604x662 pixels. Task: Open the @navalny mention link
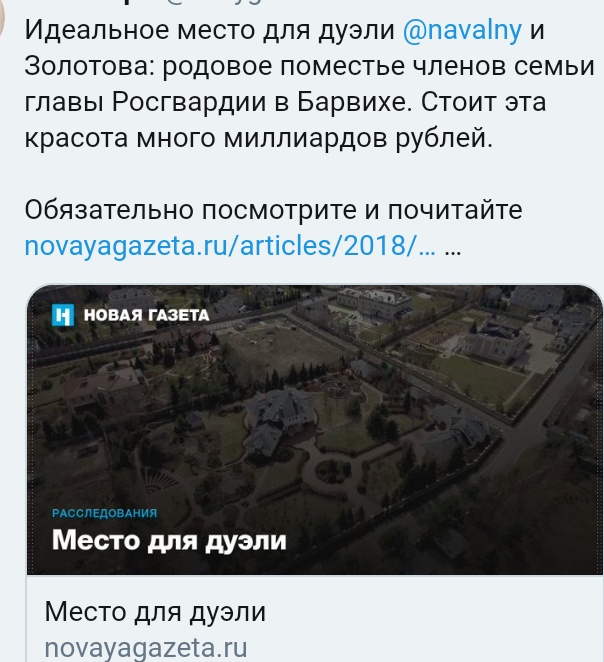click(461, 31)
